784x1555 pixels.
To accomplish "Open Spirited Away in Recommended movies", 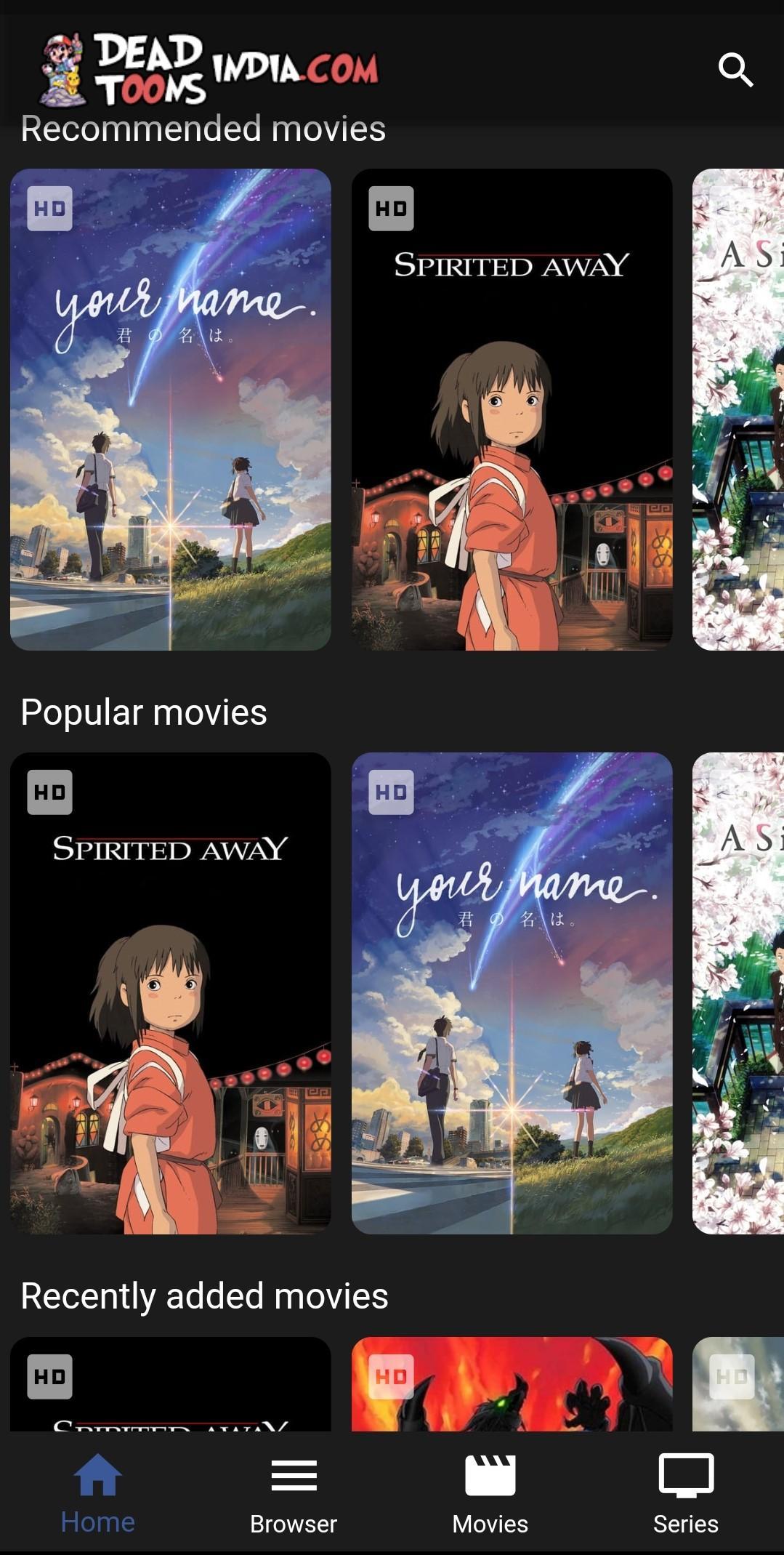I will tap(512, 409).
